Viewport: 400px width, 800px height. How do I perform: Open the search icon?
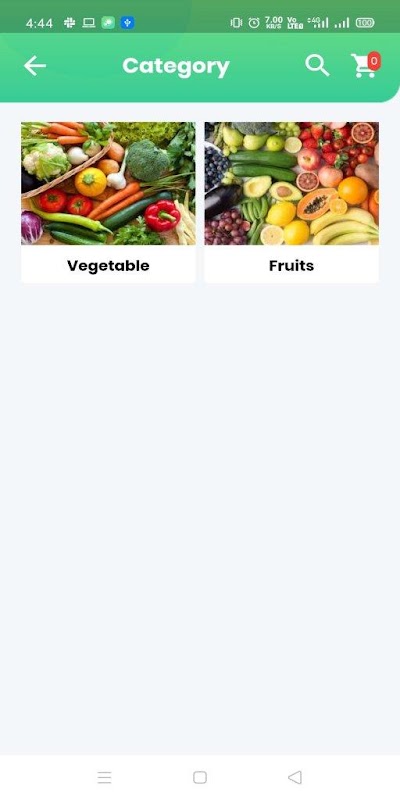tap(317, 66)
